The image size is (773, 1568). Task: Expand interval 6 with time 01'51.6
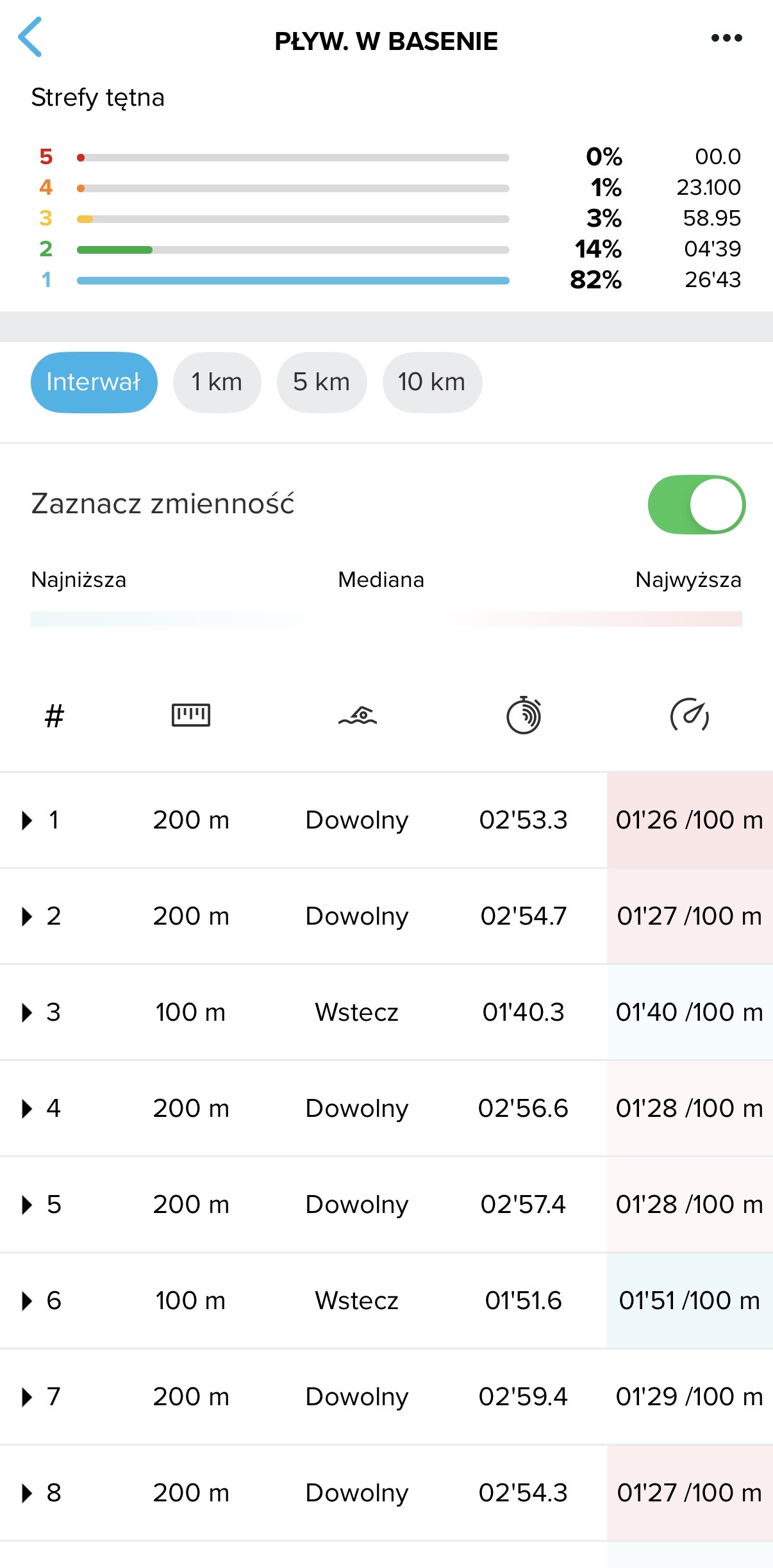[x=27, y=1301]
